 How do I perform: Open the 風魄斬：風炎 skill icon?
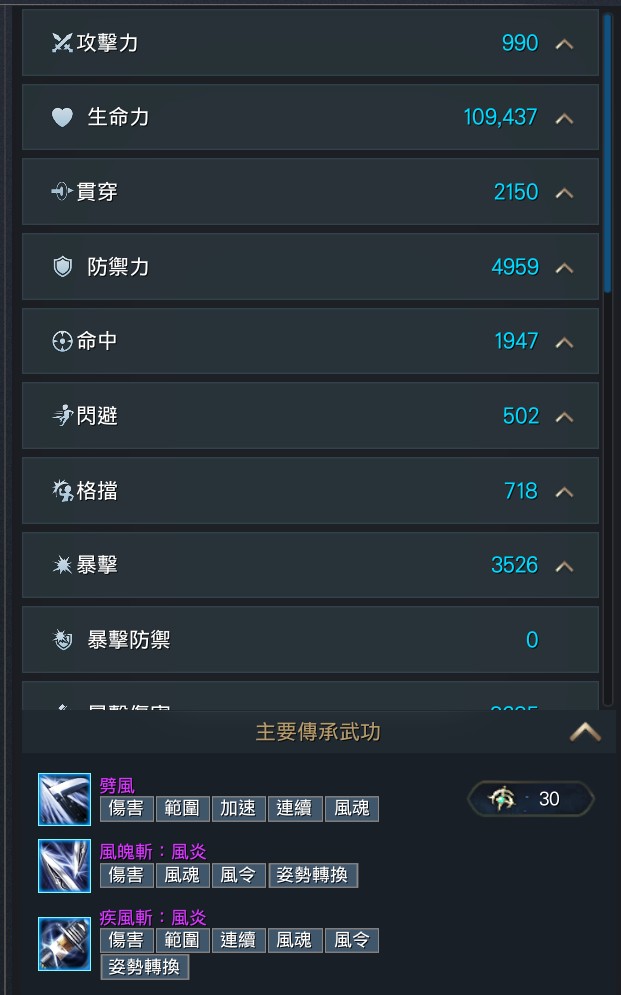(x=64, y=866)
